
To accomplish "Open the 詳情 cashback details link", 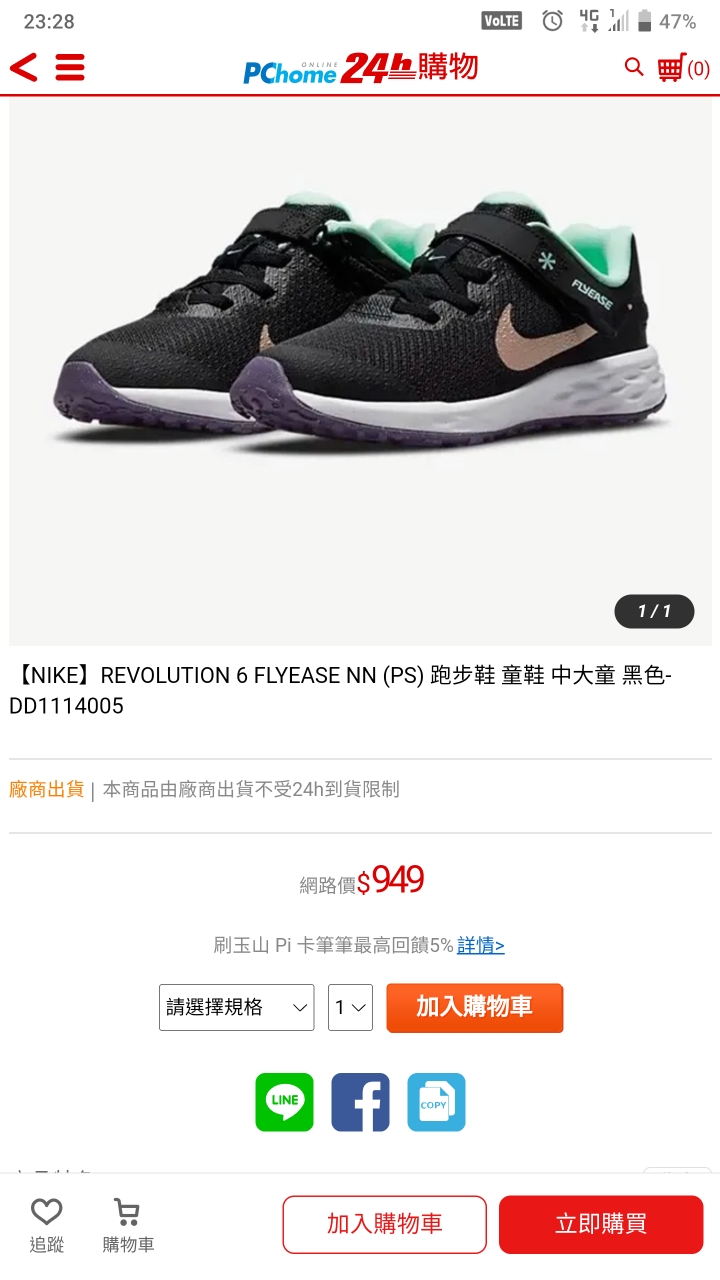I will pos(480,945).
